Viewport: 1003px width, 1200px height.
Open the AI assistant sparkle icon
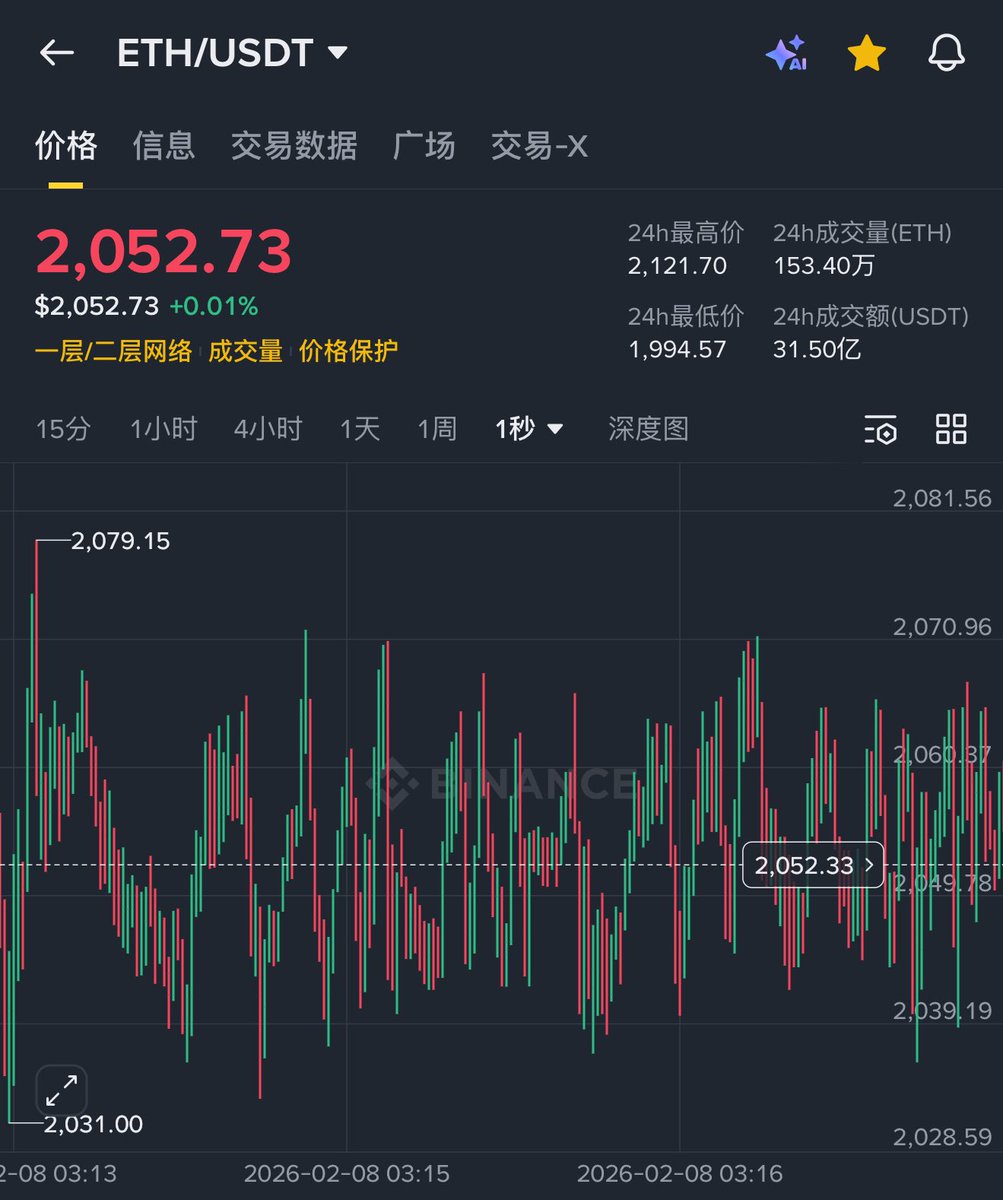(x=786, y=53)
